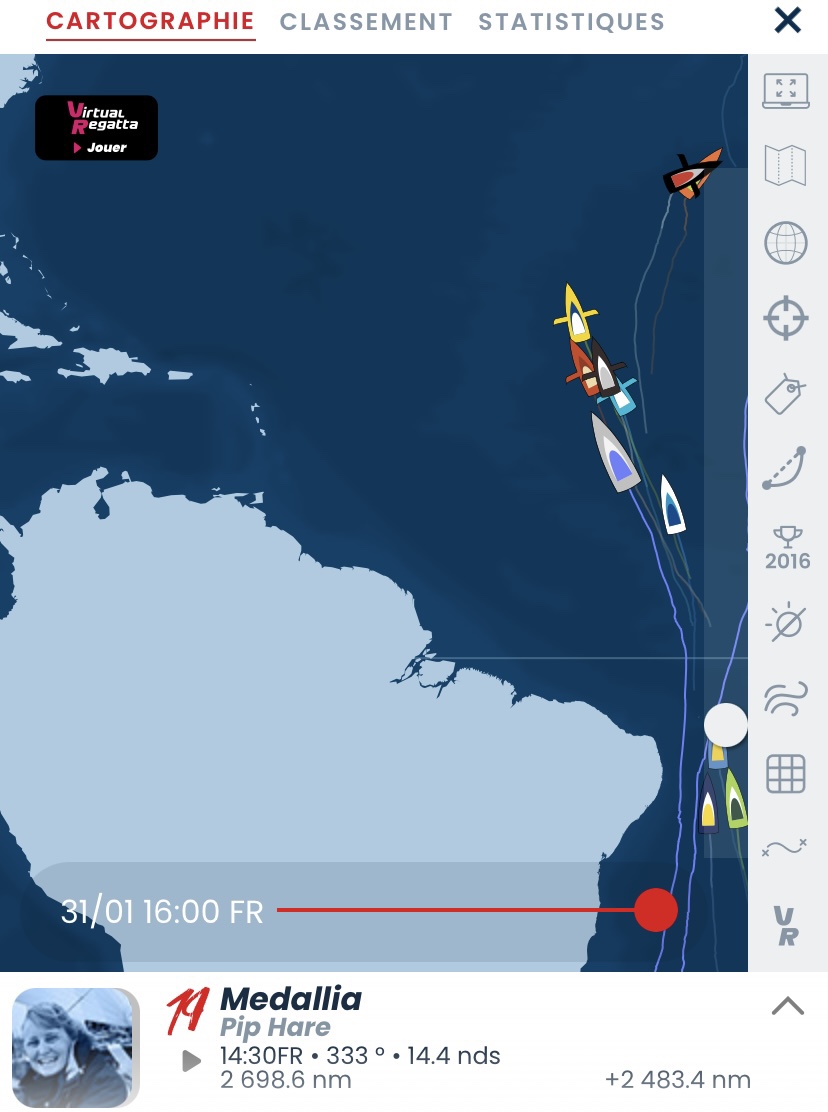828x1112 pixels.
Task: Show the route path tool
Action: click(x=785, y=468)
